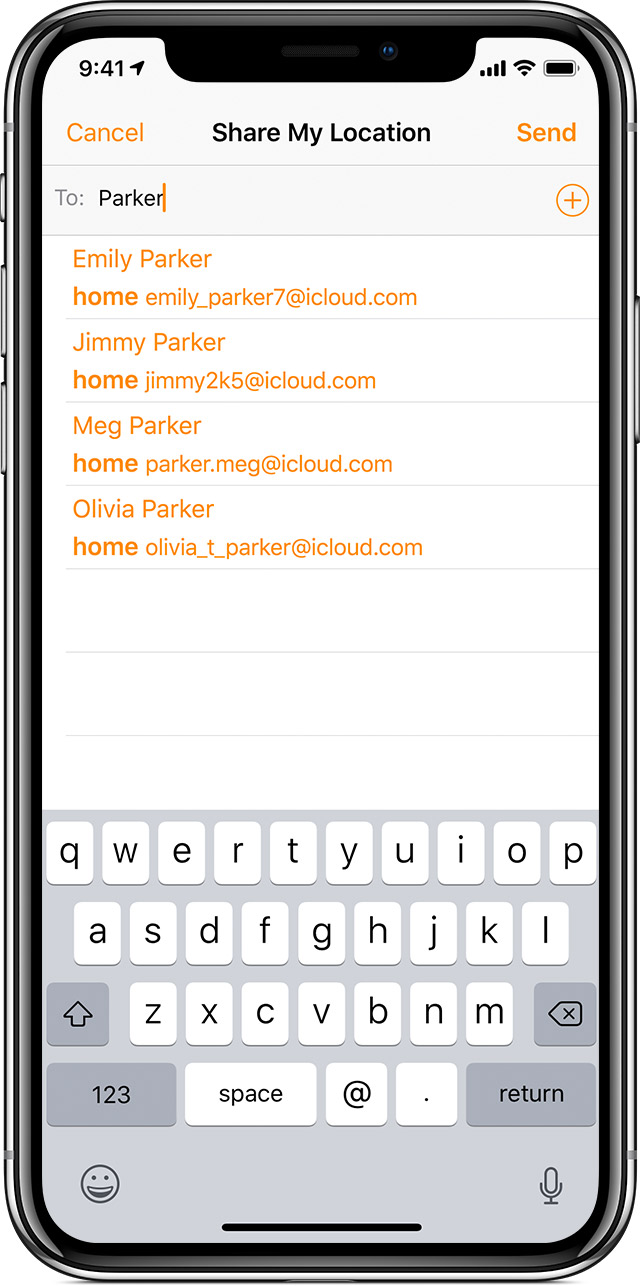Cancel sharing my location
Image resolution: width=640 pixels, height=1286 pixels.
(105, 133)
